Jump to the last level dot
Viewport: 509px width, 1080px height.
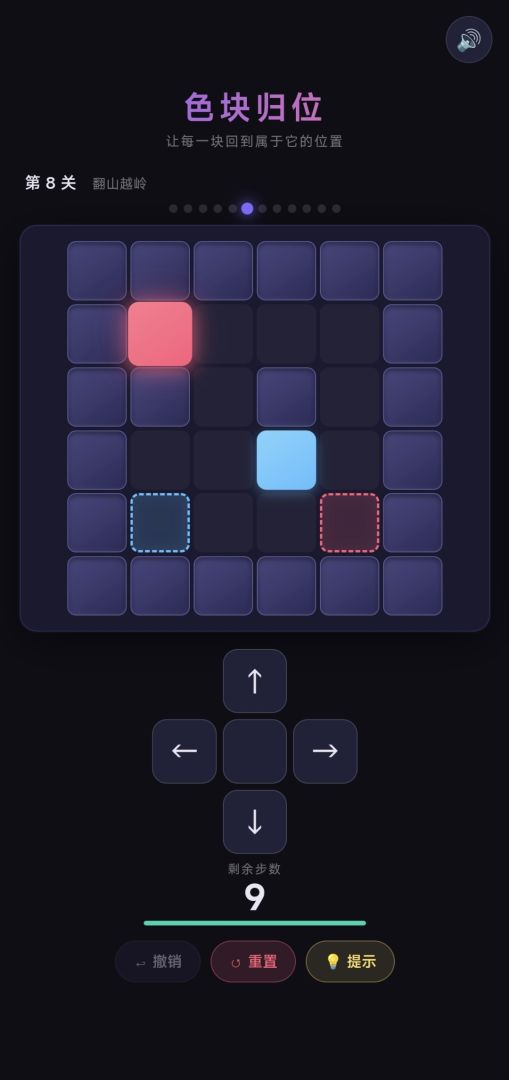(336, 209)
